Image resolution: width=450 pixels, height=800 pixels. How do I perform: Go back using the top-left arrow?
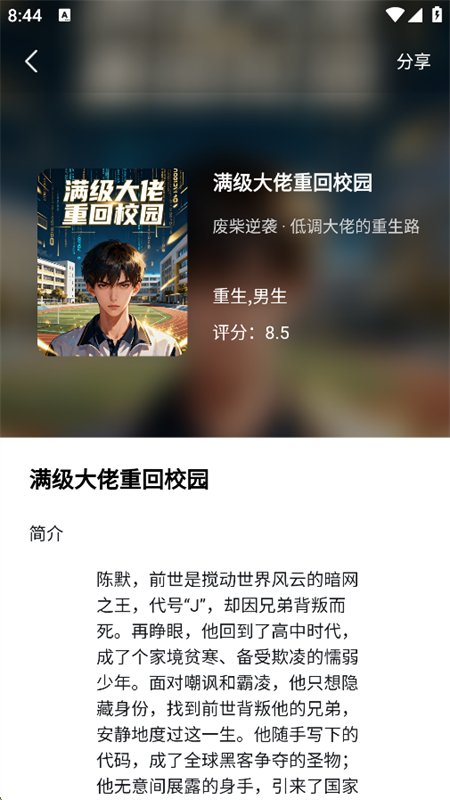(32, 62)
